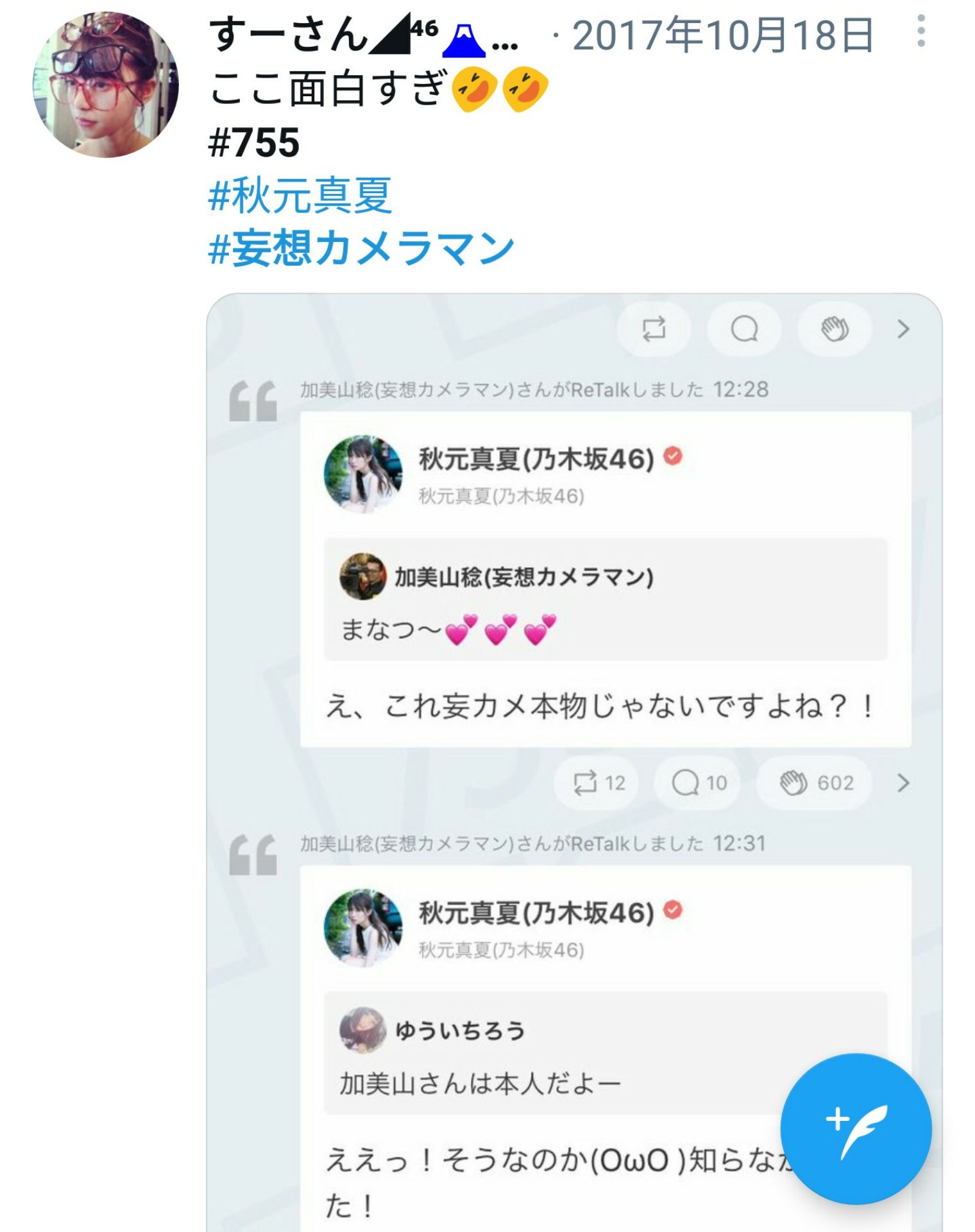This screenshot has width=975, height=1232.
Task: Expand the right chevron next to clap icon
Action: point(903,329)
